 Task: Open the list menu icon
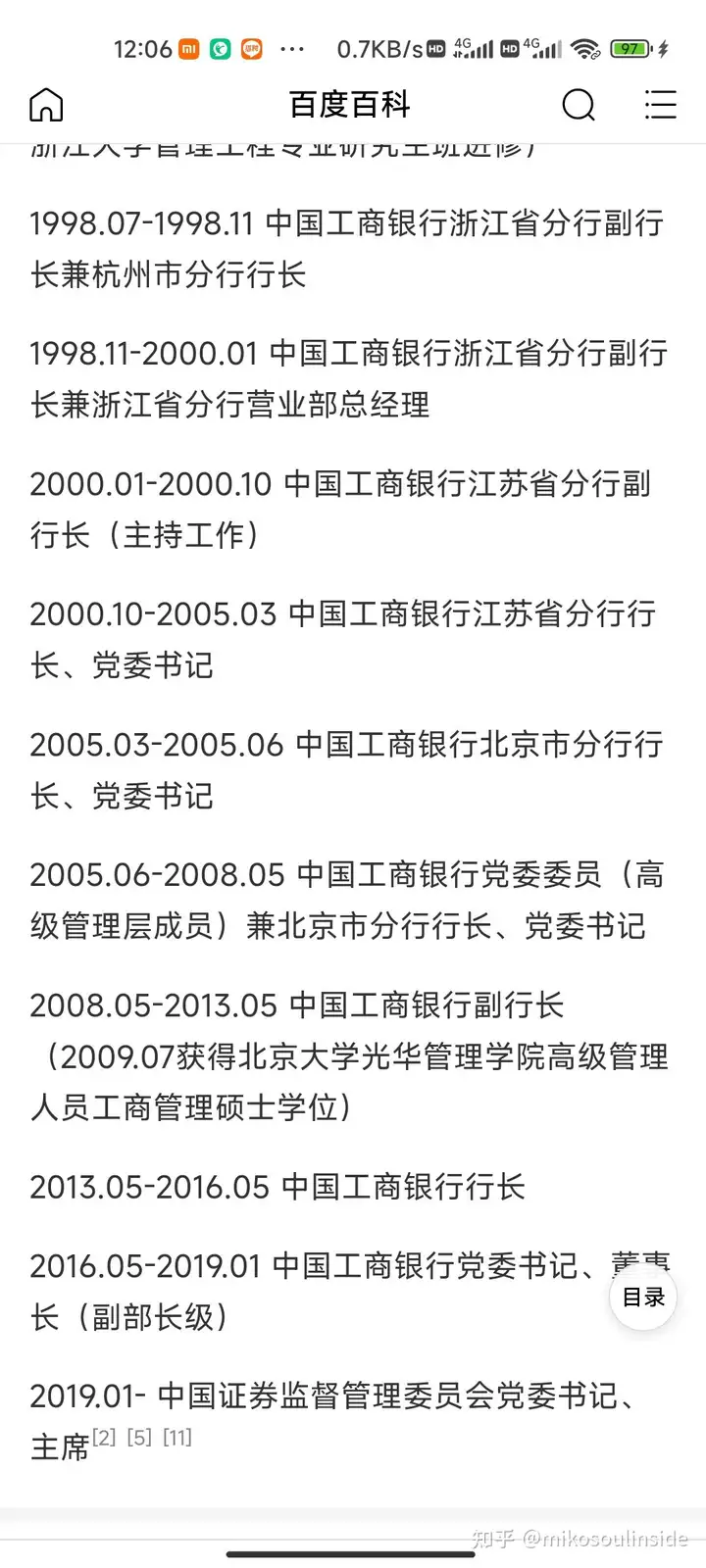(x=660, y=105)
